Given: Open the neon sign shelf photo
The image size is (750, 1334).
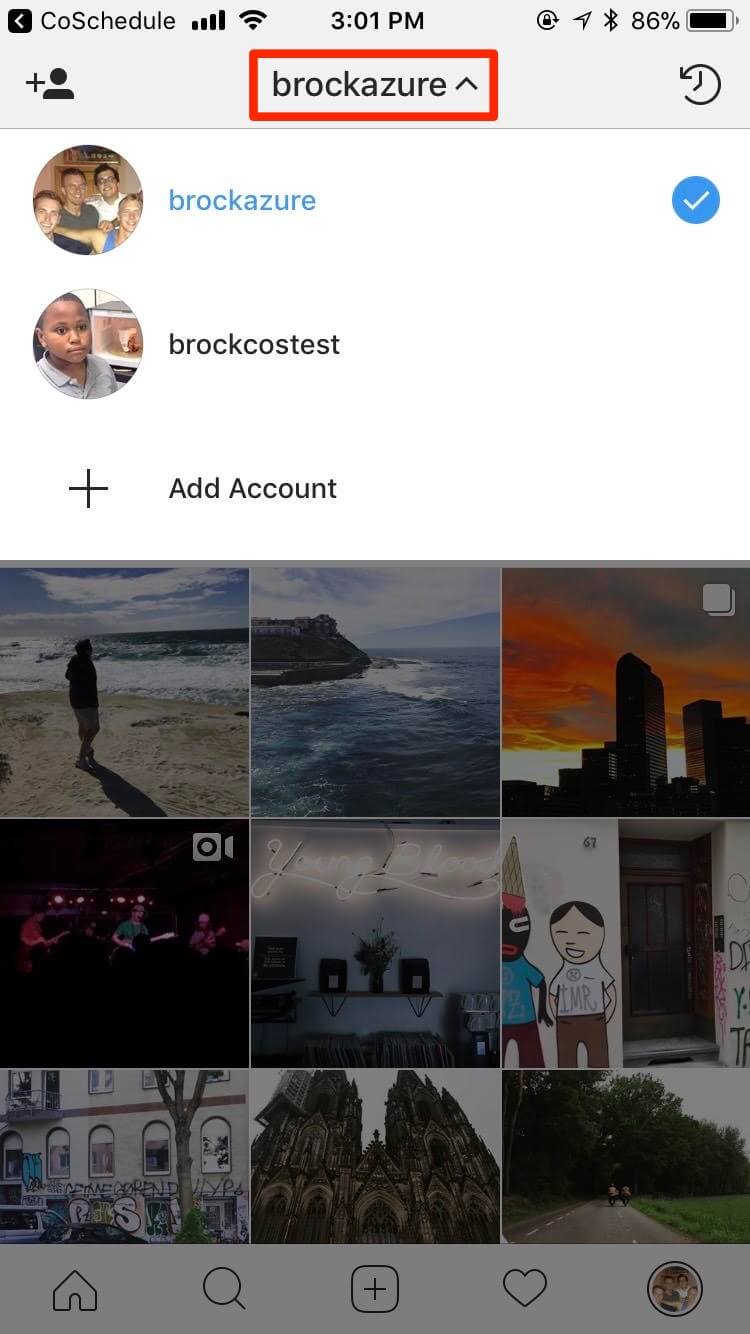Looking at the screenshot, I should (x=375, y=944).
